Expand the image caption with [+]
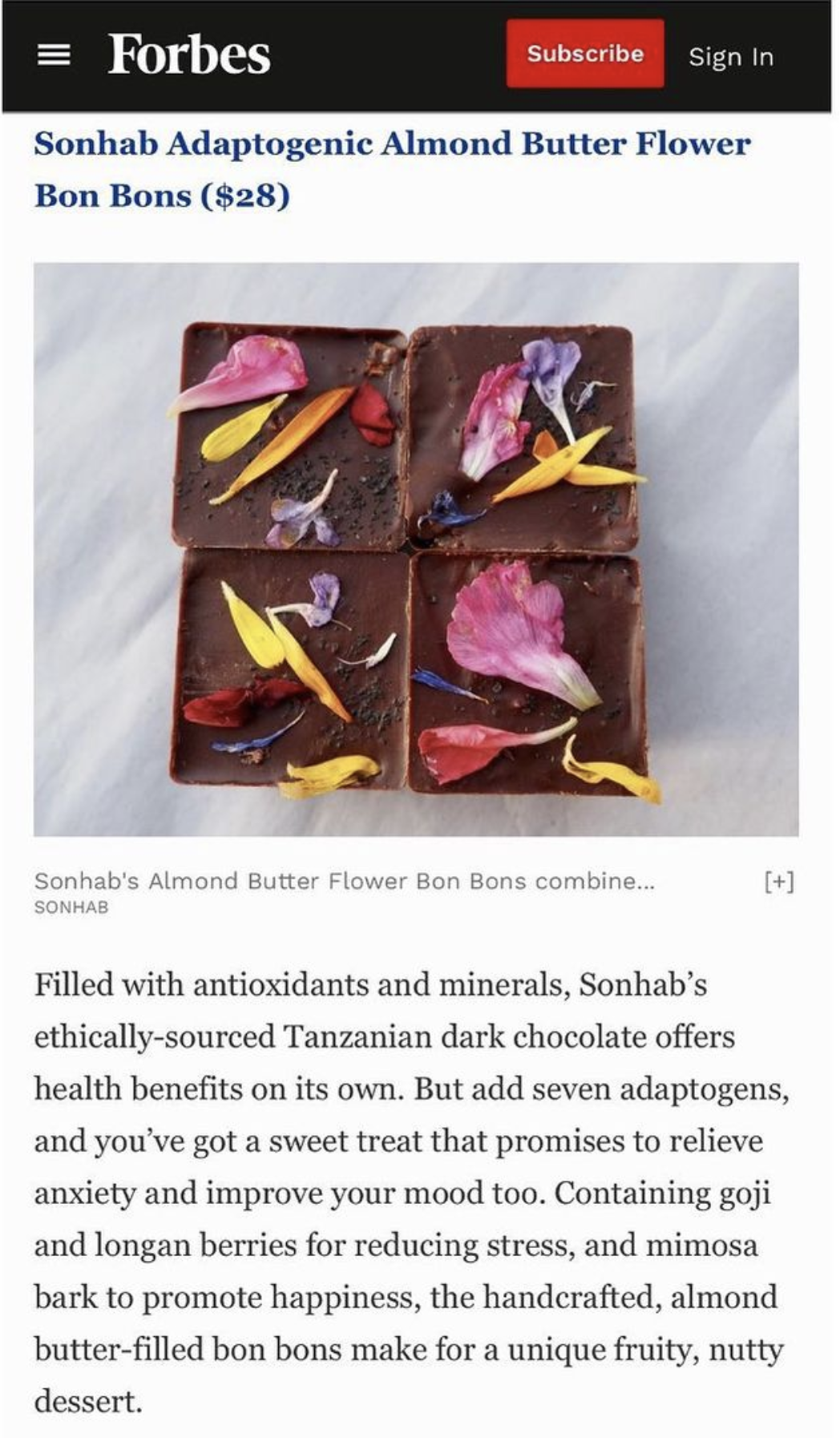The image size is (840, 1438). pos(779,881)
